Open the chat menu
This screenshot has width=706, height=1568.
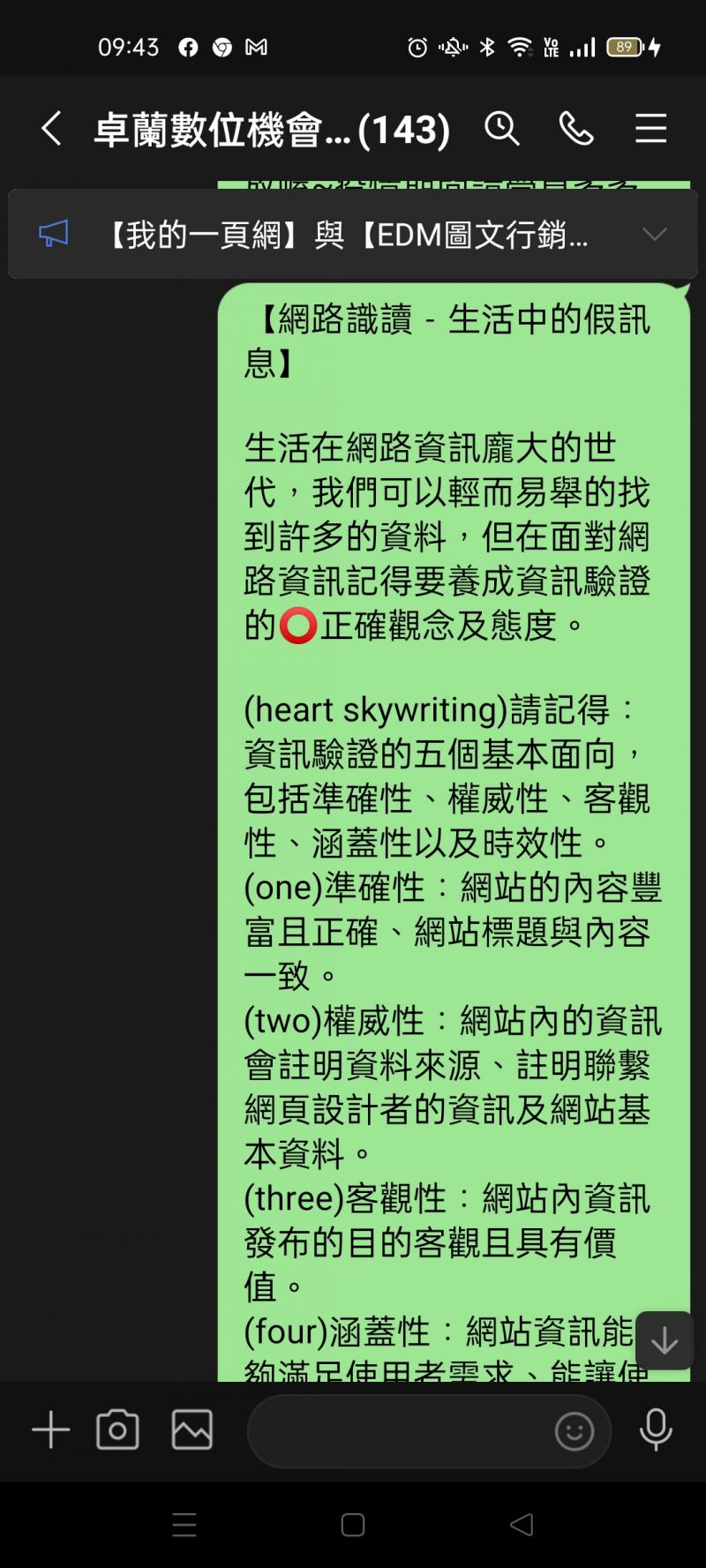(650, 129)
